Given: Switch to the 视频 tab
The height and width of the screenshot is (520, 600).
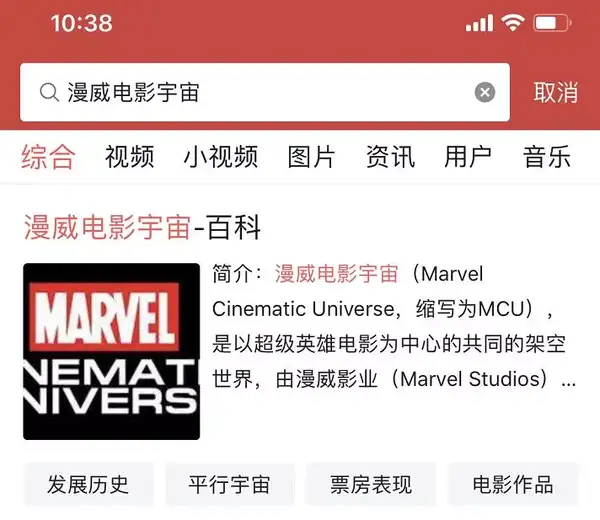Looking at the screenshot, I should [129, 157].
